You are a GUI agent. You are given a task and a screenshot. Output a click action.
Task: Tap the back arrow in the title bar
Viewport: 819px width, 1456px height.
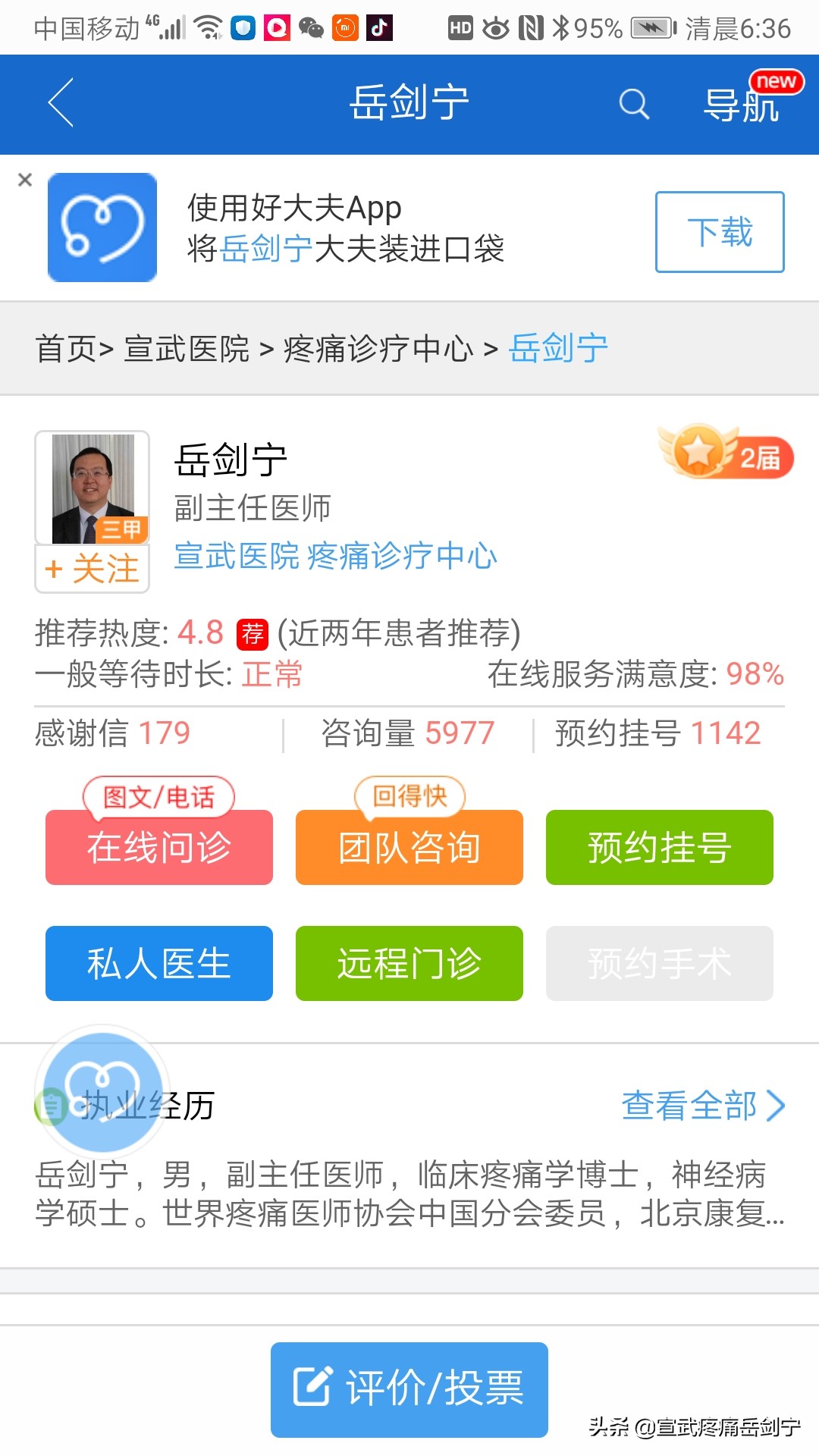pyautogui.click(x=61, y=104)
